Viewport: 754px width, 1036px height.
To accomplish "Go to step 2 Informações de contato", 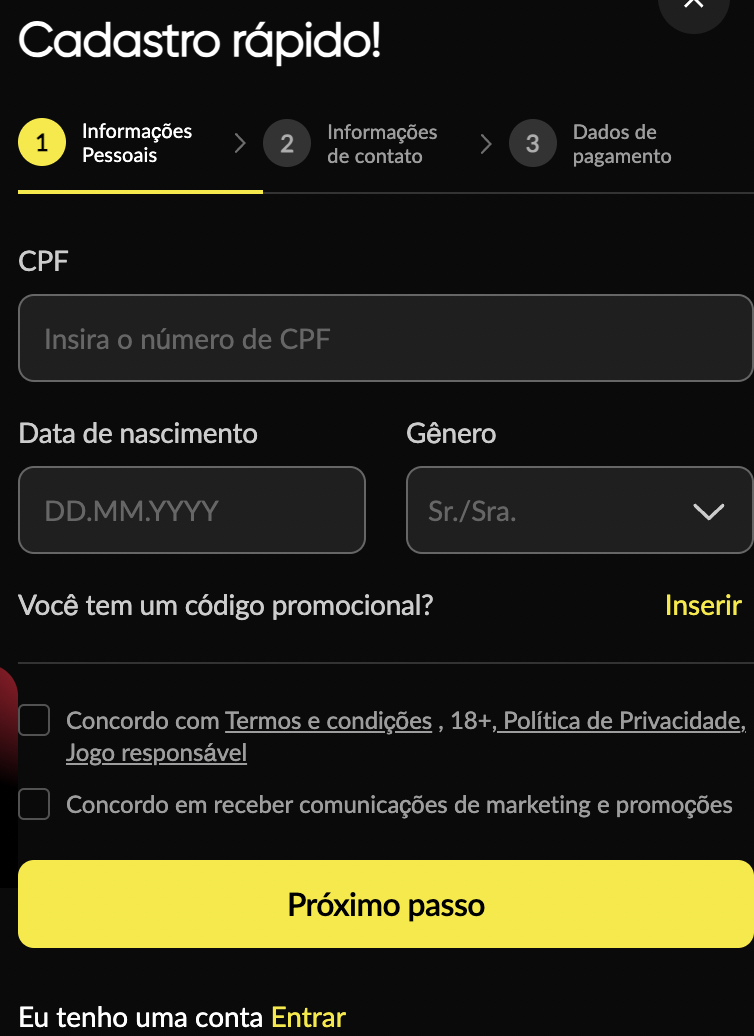I will [352, 144].
